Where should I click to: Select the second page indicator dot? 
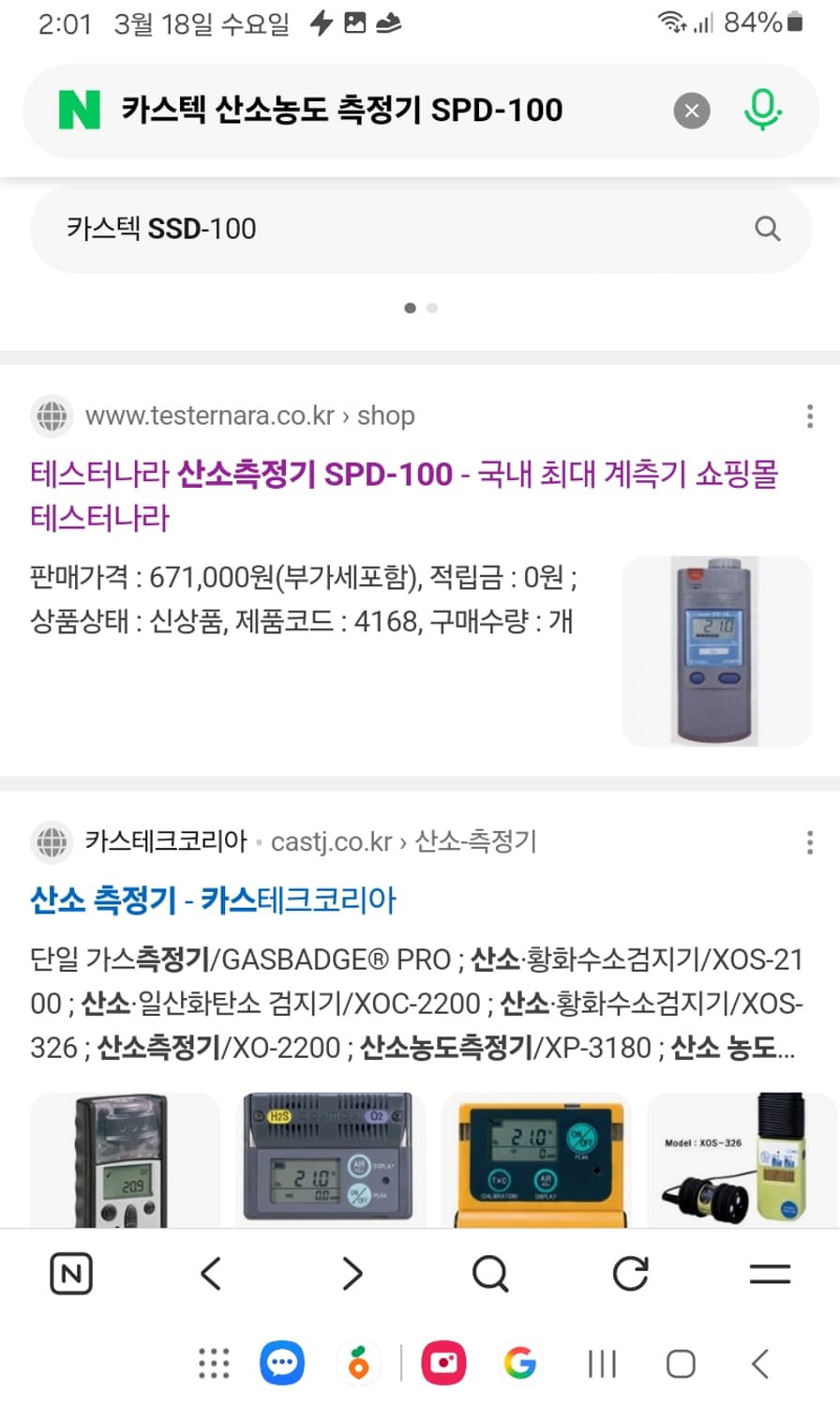point(432,308)
